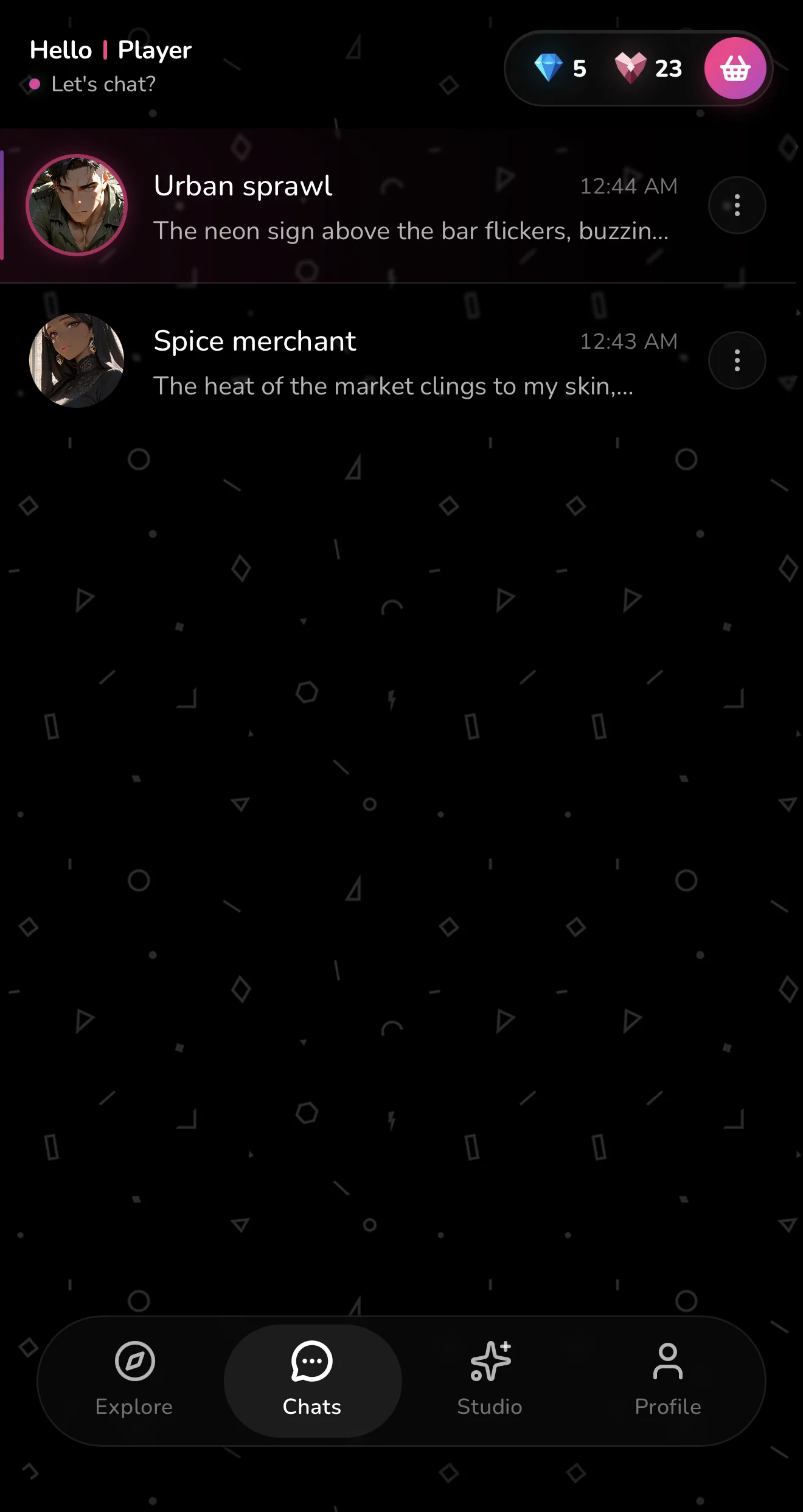Viewport: 803px width, 1512px height.
Task: Go to the Studio tab
Action: tap(490, 1381)
